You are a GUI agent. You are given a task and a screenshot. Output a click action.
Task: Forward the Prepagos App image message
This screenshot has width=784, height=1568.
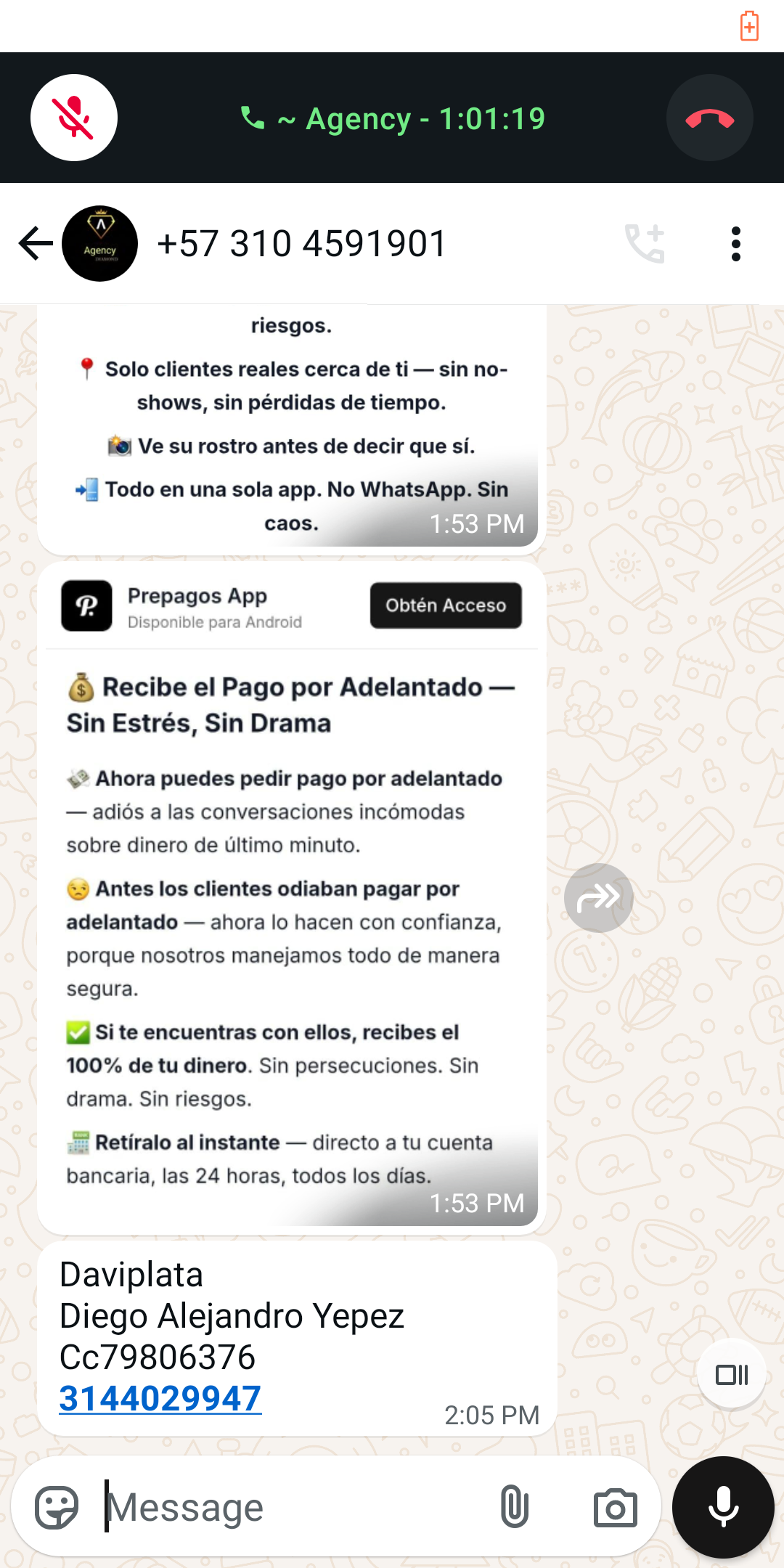[x=599, y=898]
